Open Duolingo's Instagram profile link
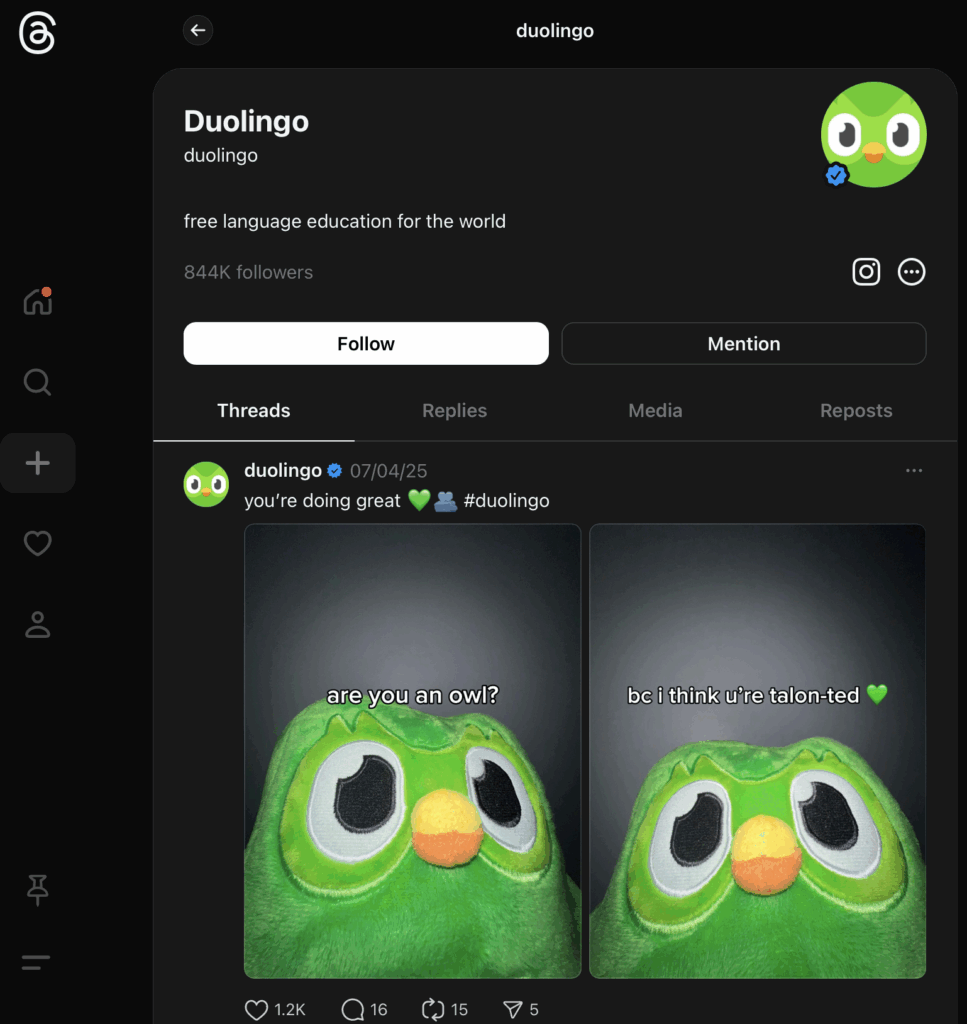 tap(866, 272)
